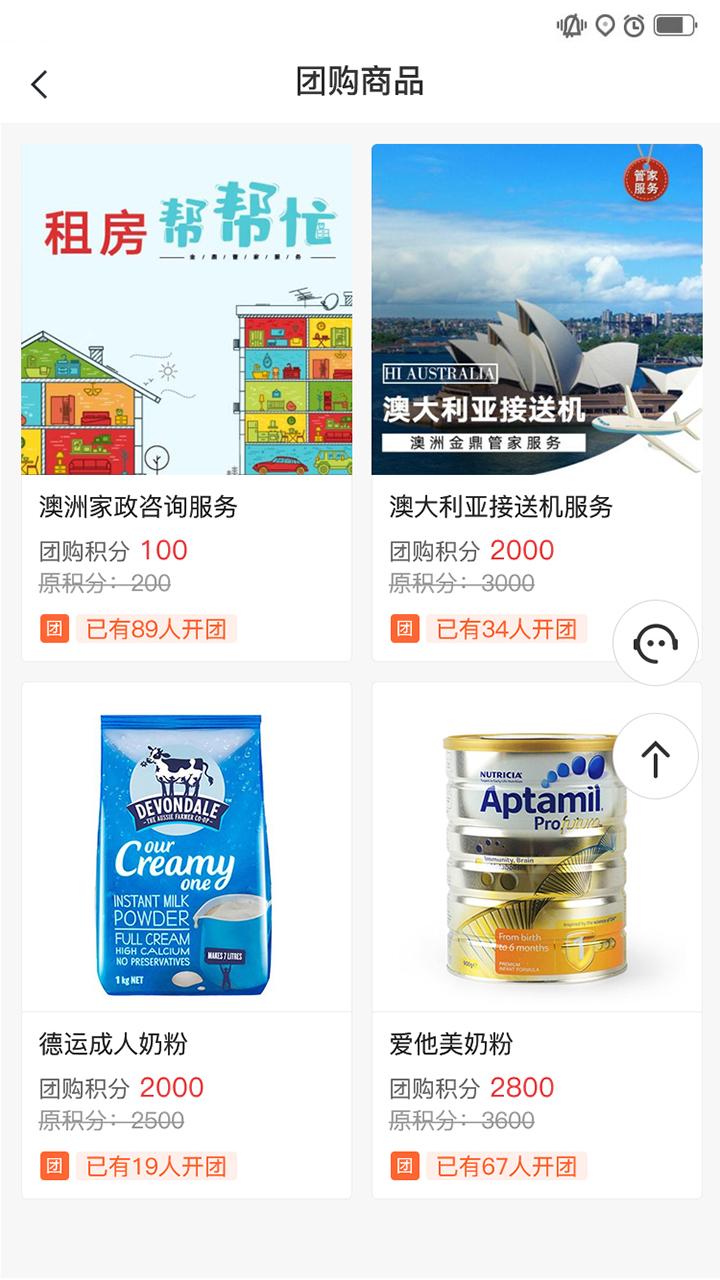Open the 澳洲家政咨询服务 product card
The width and height of the screenshot is (720, 1280).
[x=187, y=400]
